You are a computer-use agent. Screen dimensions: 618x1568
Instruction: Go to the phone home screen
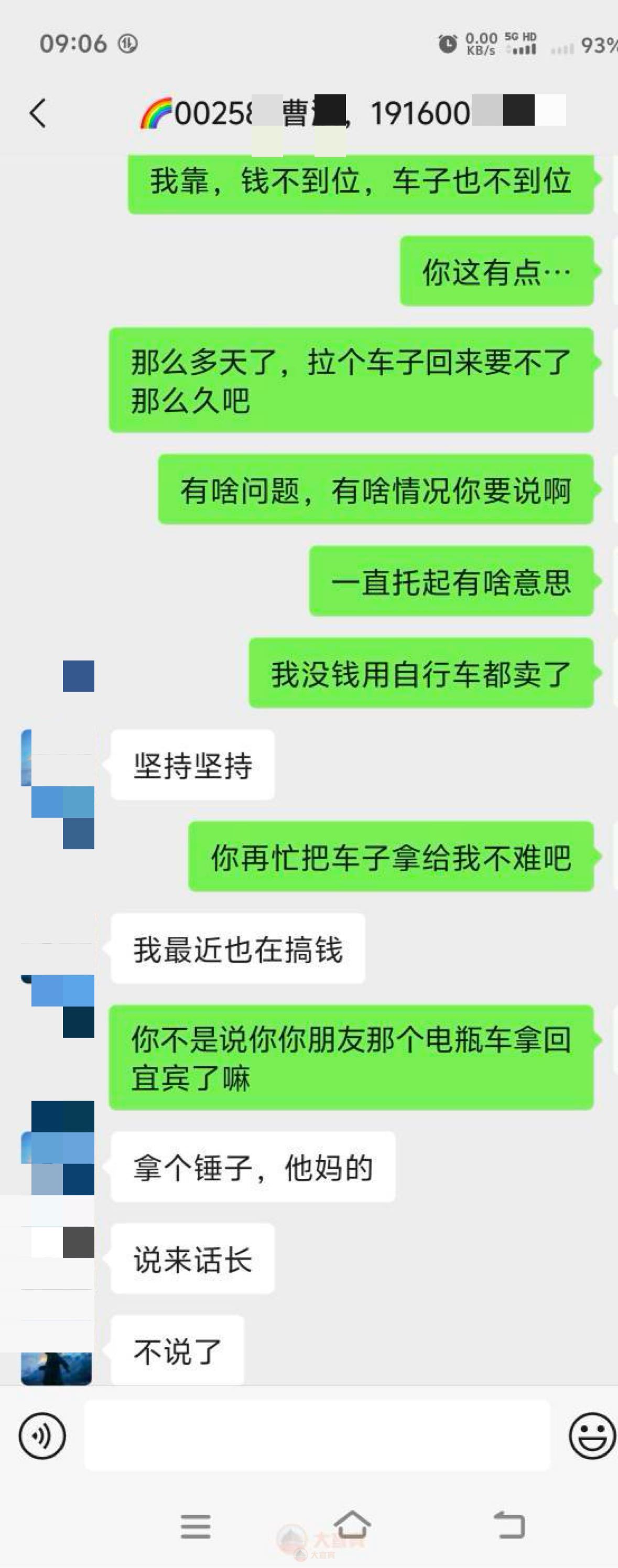point(353,1525)
